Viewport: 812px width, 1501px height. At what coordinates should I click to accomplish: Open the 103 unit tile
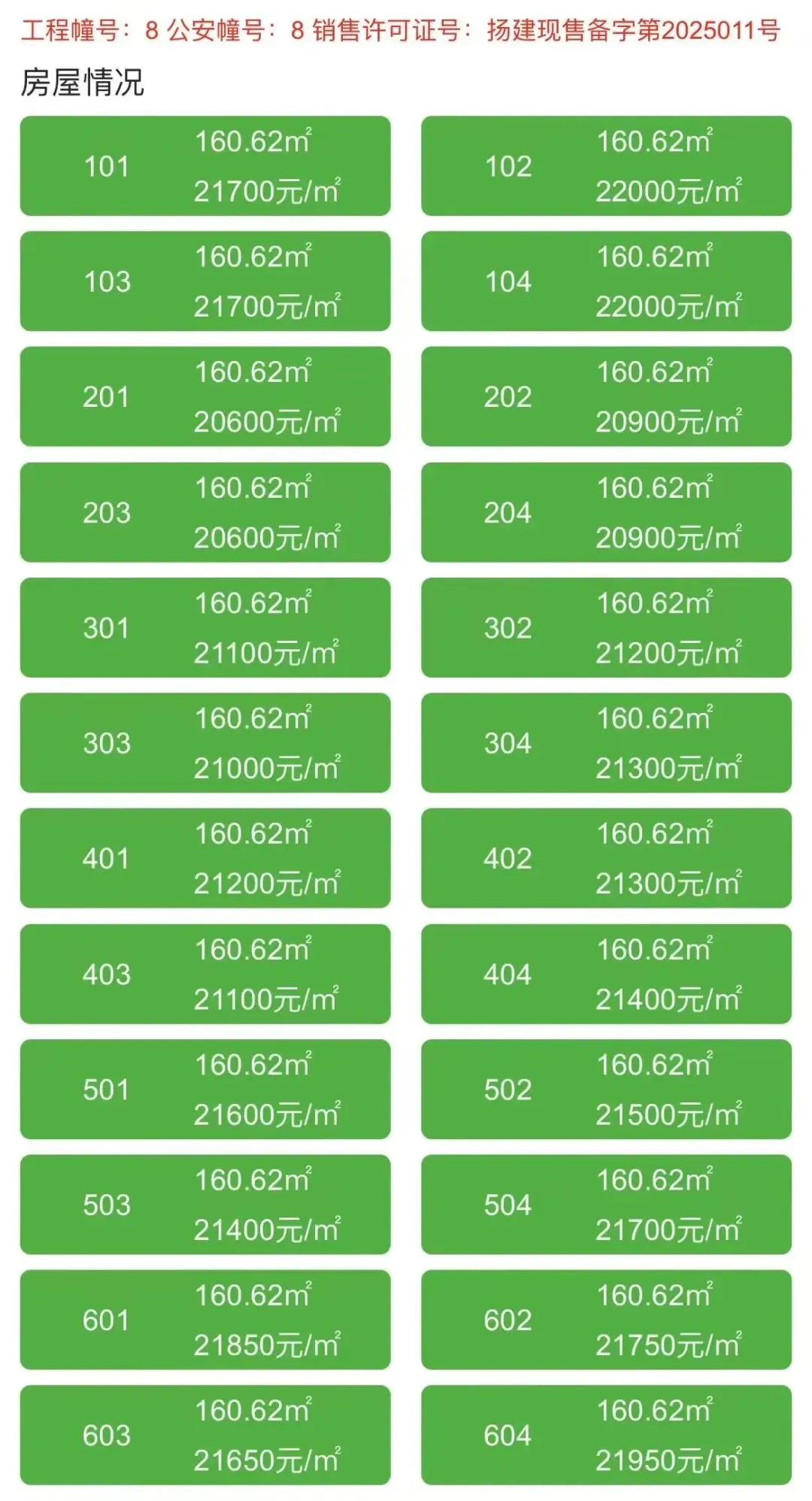[205, 281]
